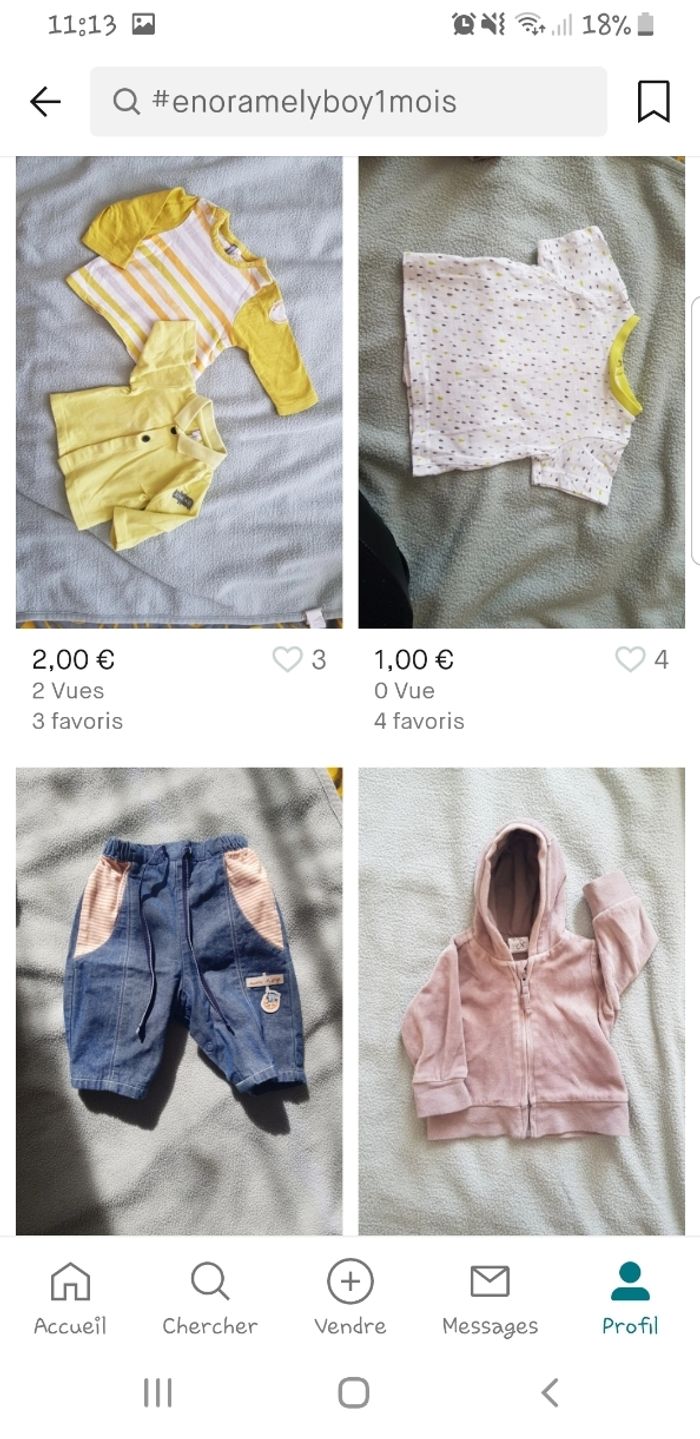Open the yellow striped outfit listing
Screen dimensions: 700x1439
point(179,391)
